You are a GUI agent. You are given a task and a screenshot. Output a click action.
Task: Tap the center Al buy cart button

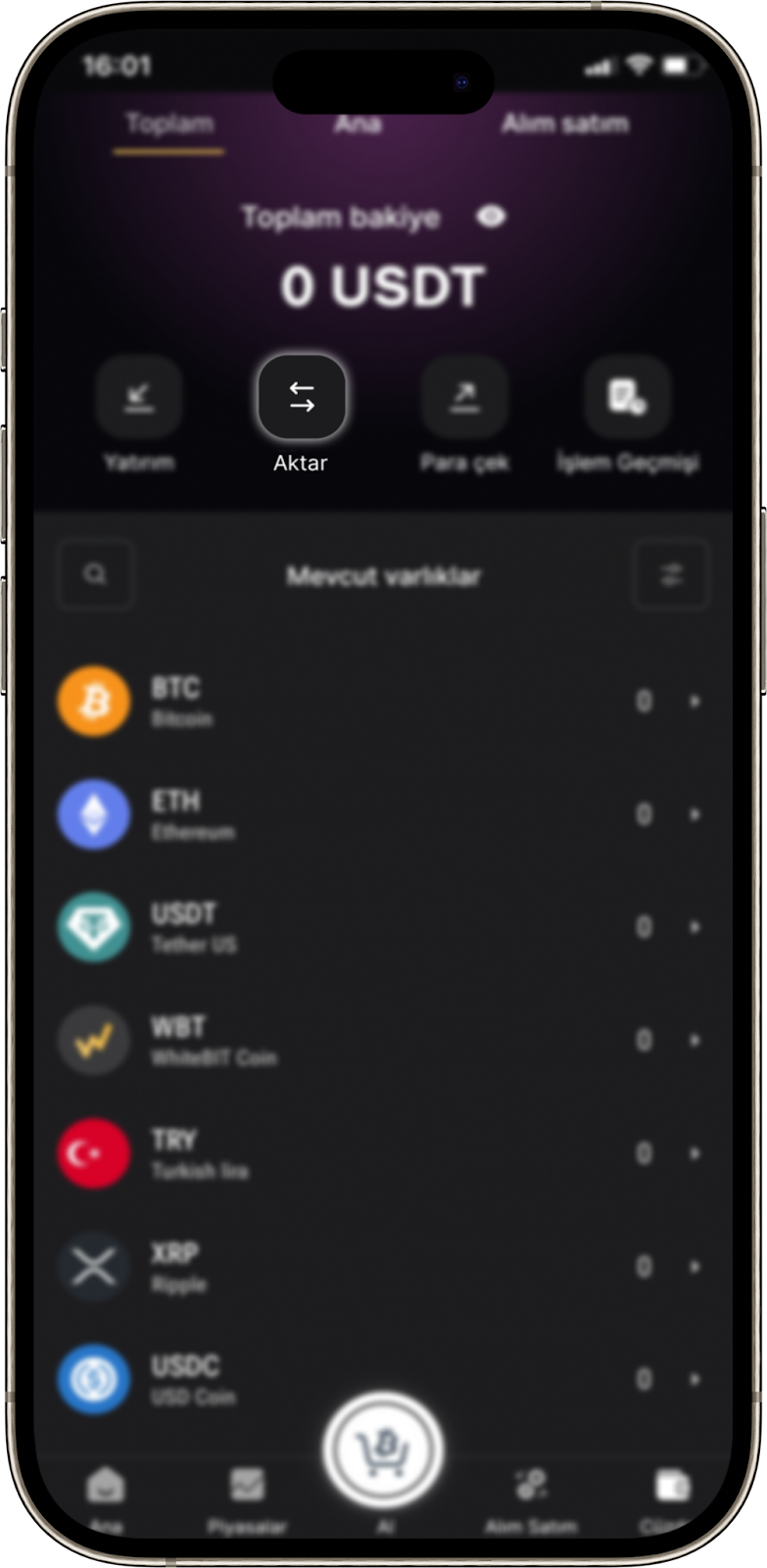point(383,1449)
